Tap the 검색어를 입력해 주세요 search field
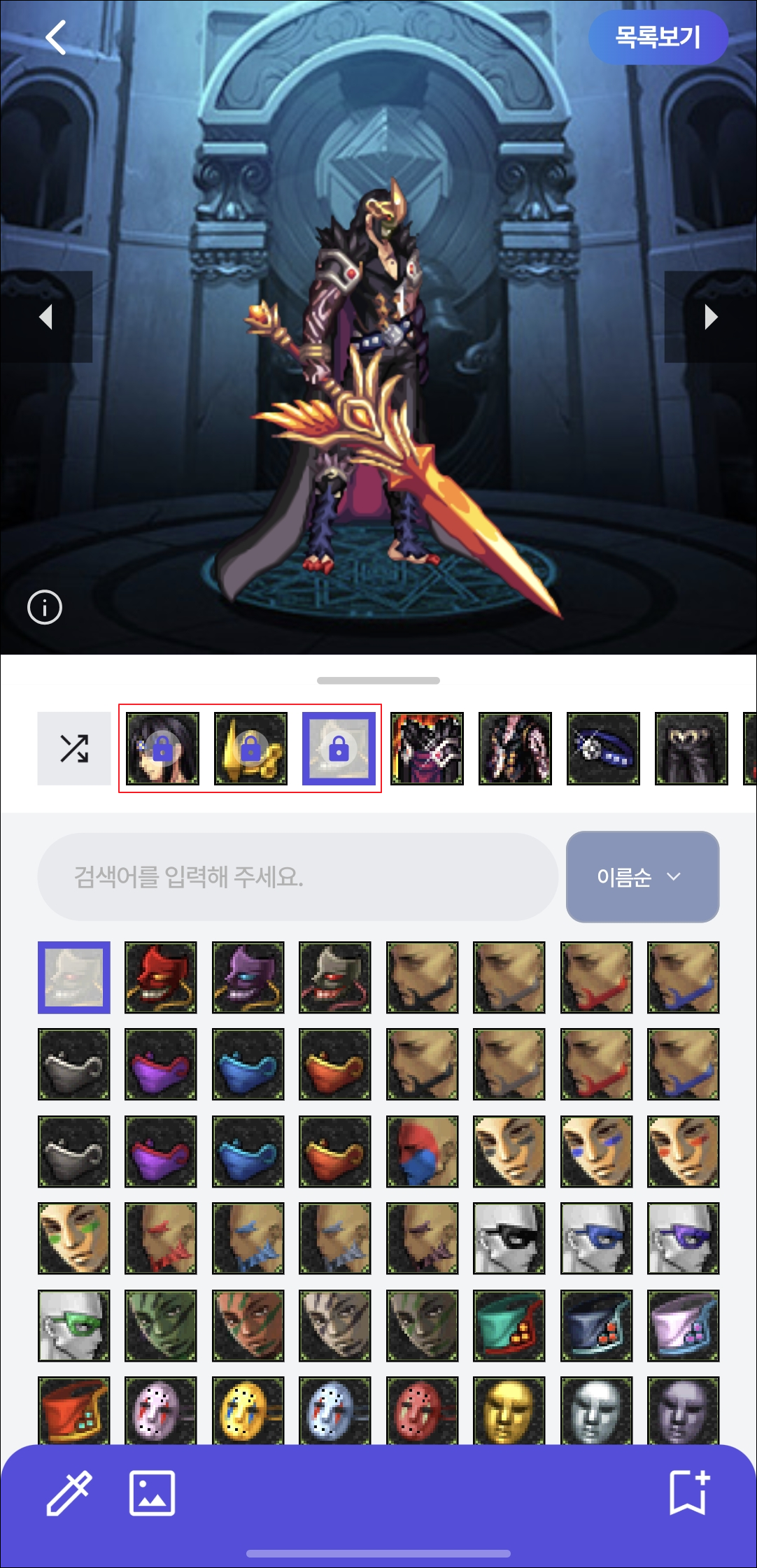This screenshot has width=757, height=1568. pos(297,876)
